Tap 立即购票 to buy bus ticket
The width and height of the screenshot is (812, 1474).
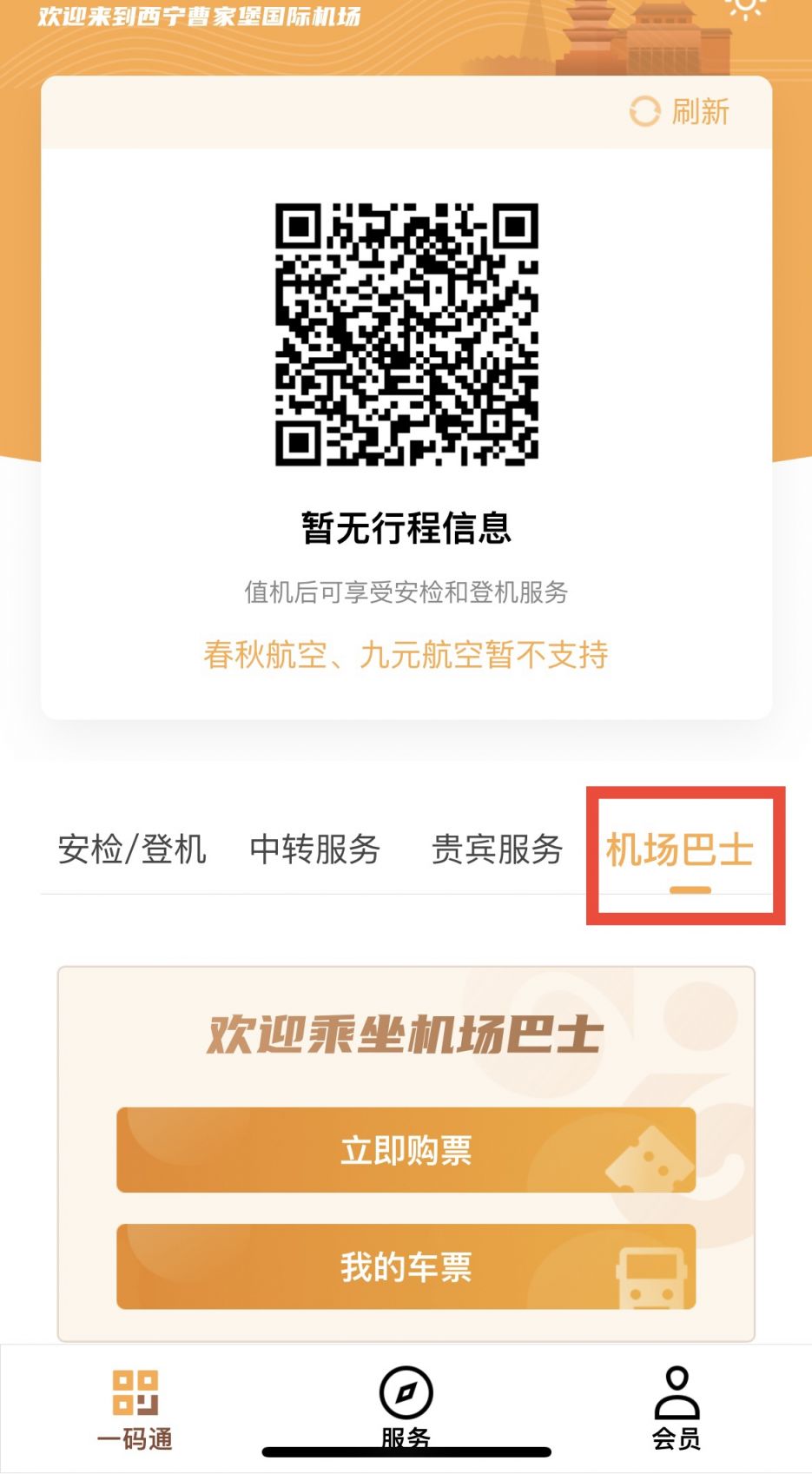[x=406, y=1149]
